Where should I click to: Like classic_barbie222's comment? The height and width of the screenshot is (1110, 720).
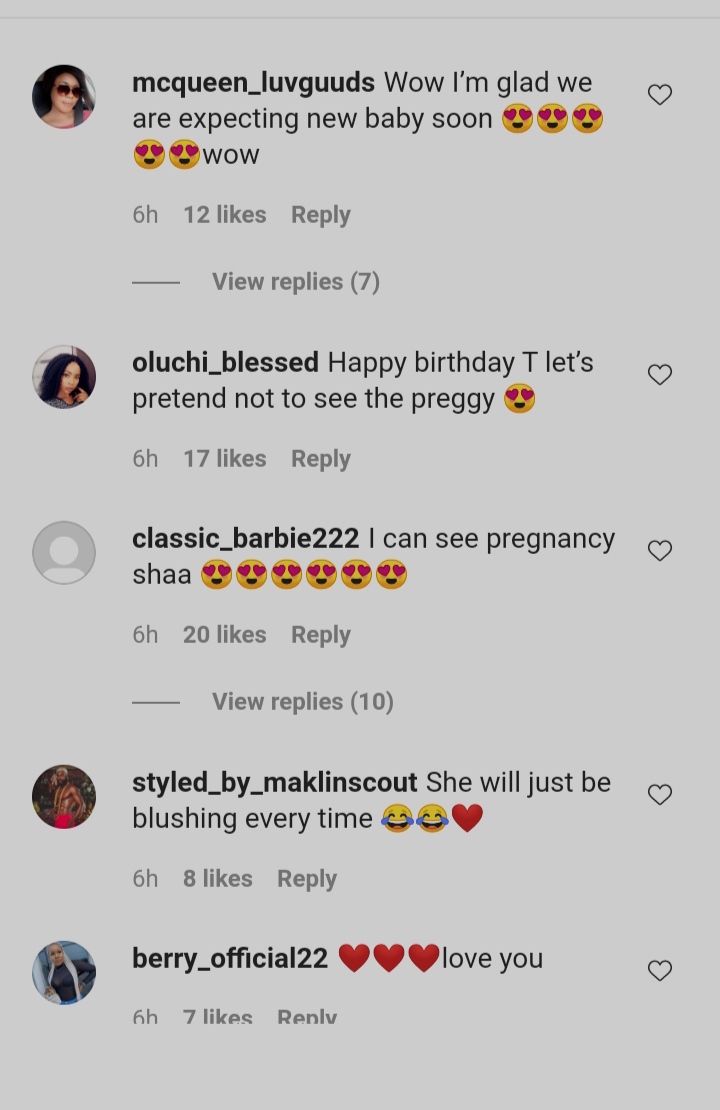pyautogui.click(x=660, y=551)
